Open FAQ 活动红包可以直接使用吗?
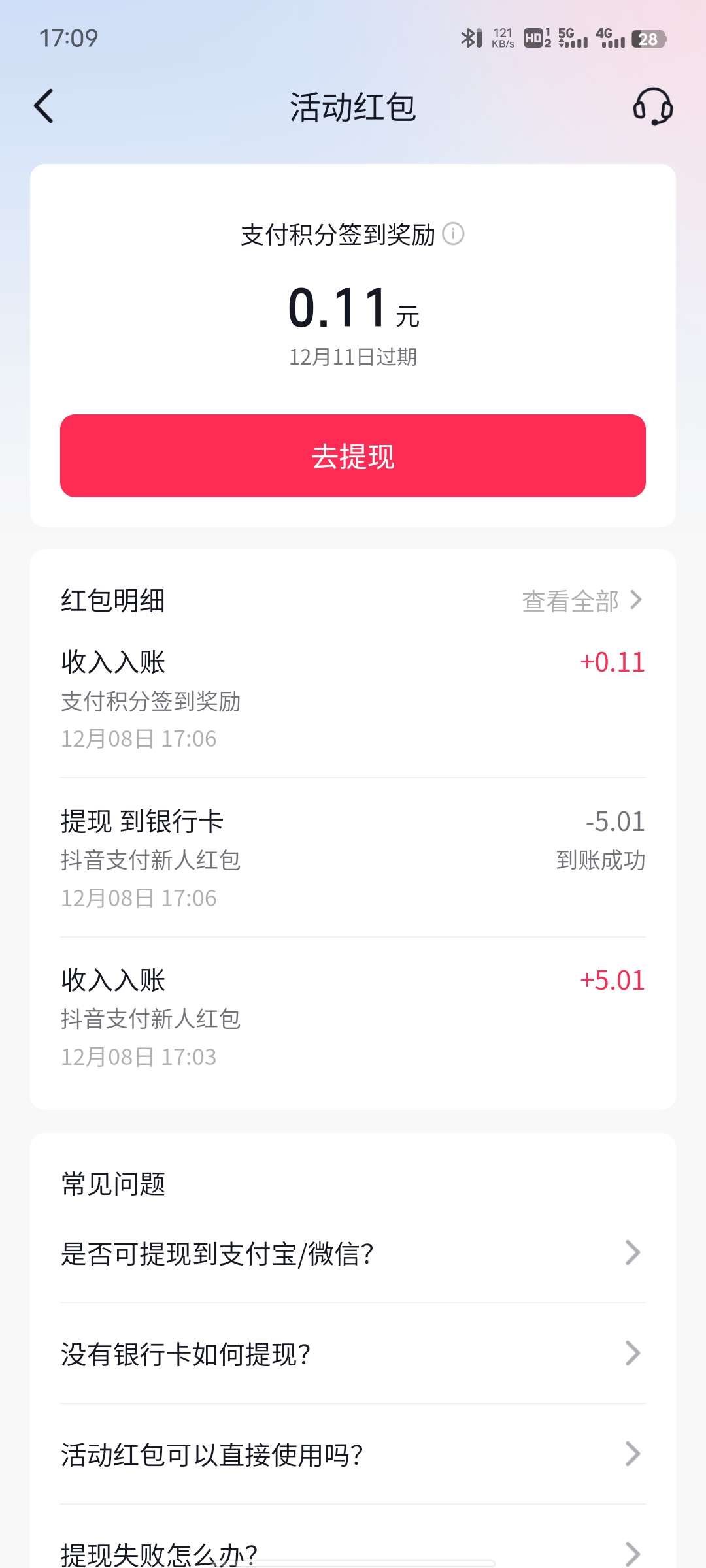This screenshot has height=1568, width=706. [353, 1454]
